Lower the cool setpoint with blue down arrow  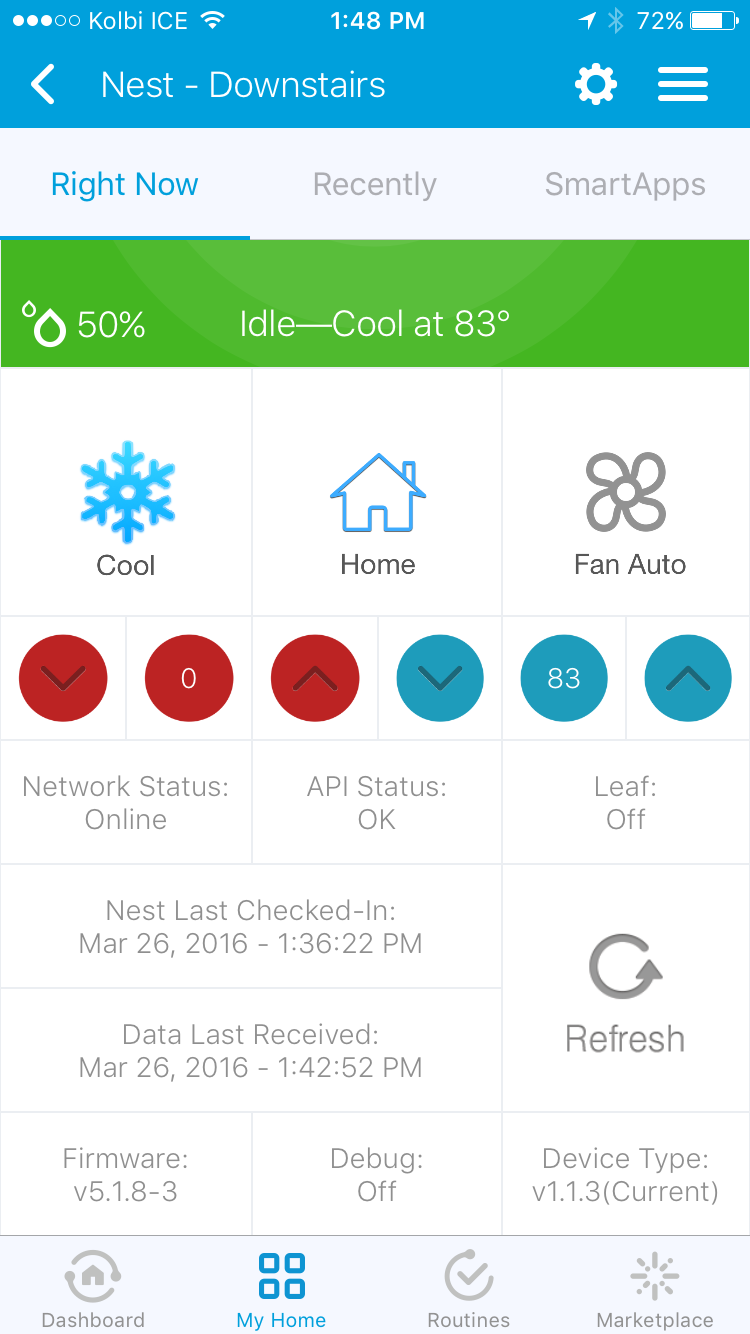440,678
